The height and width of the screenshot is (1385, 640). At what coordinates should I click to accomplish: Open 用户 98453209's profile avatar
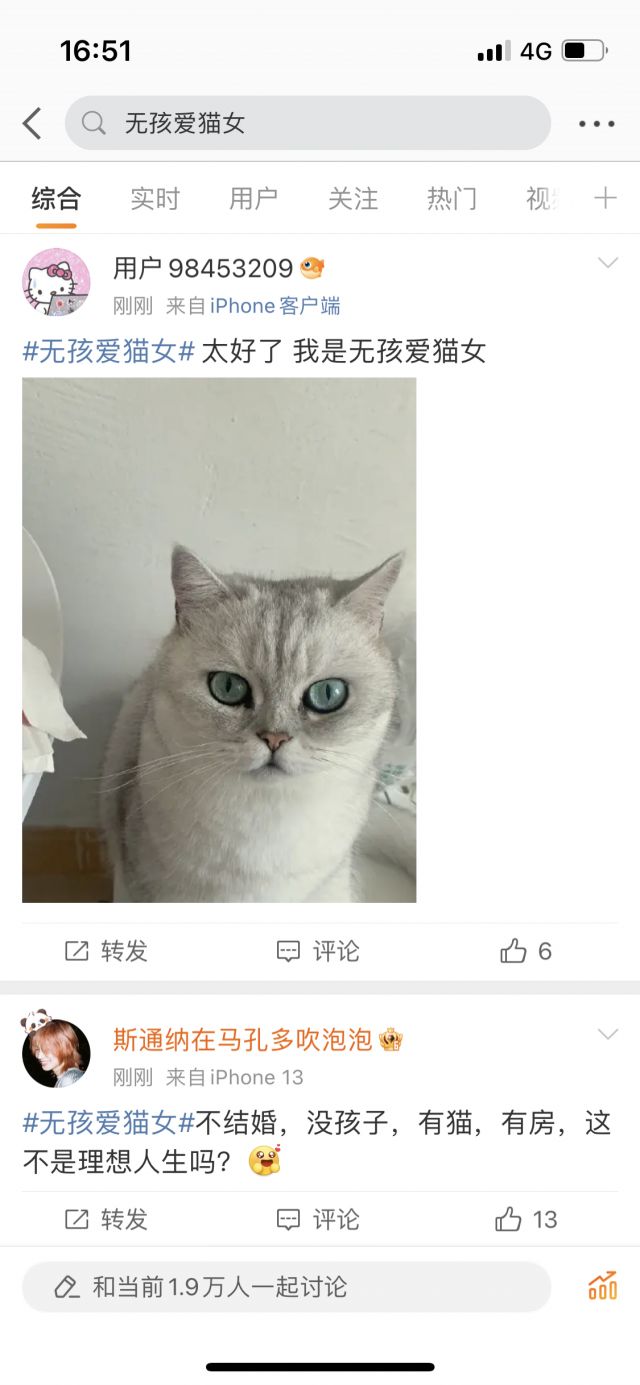pos(56,283)
